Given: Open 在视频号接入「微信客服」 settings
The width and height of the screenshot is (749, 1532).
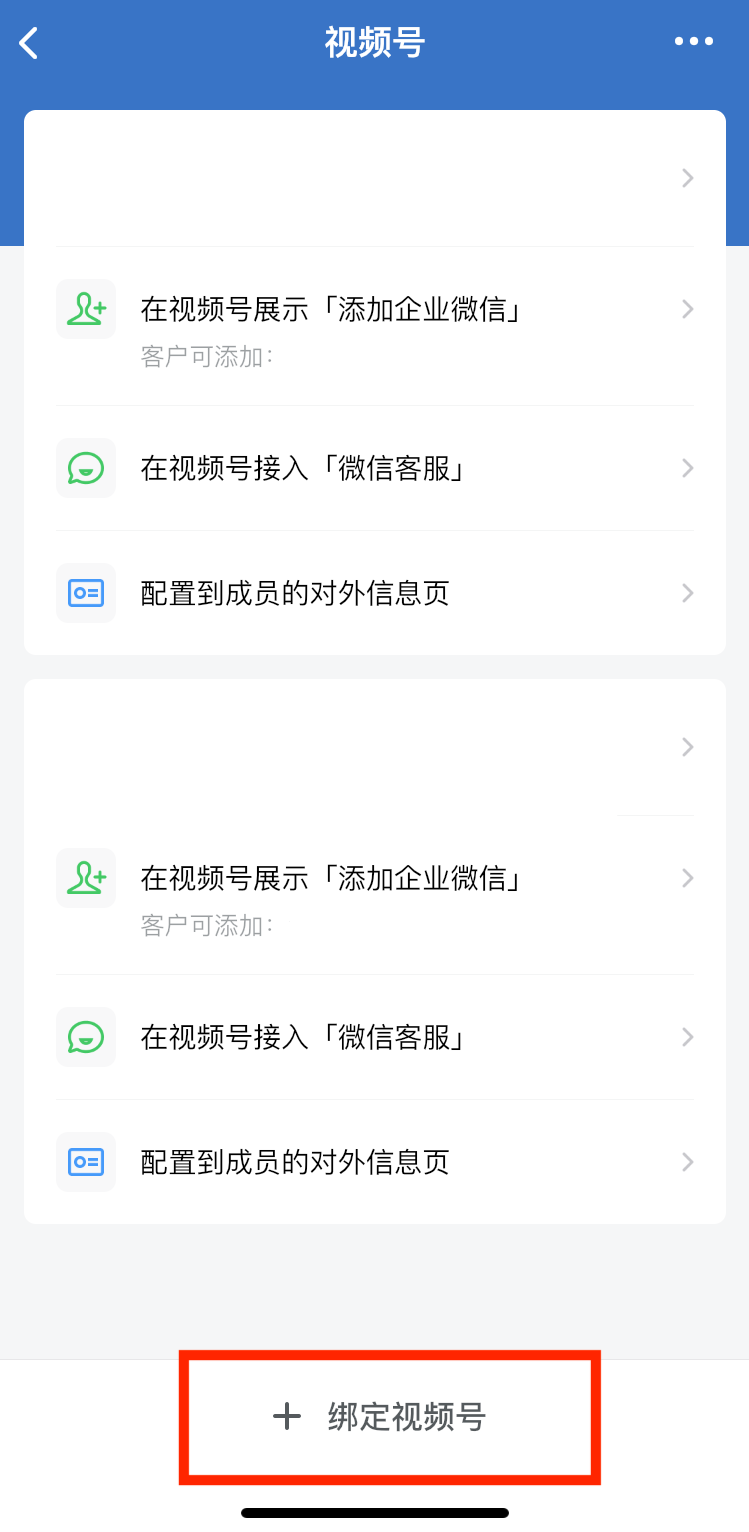Looking at the screenshot, I should tap(375, 468).
